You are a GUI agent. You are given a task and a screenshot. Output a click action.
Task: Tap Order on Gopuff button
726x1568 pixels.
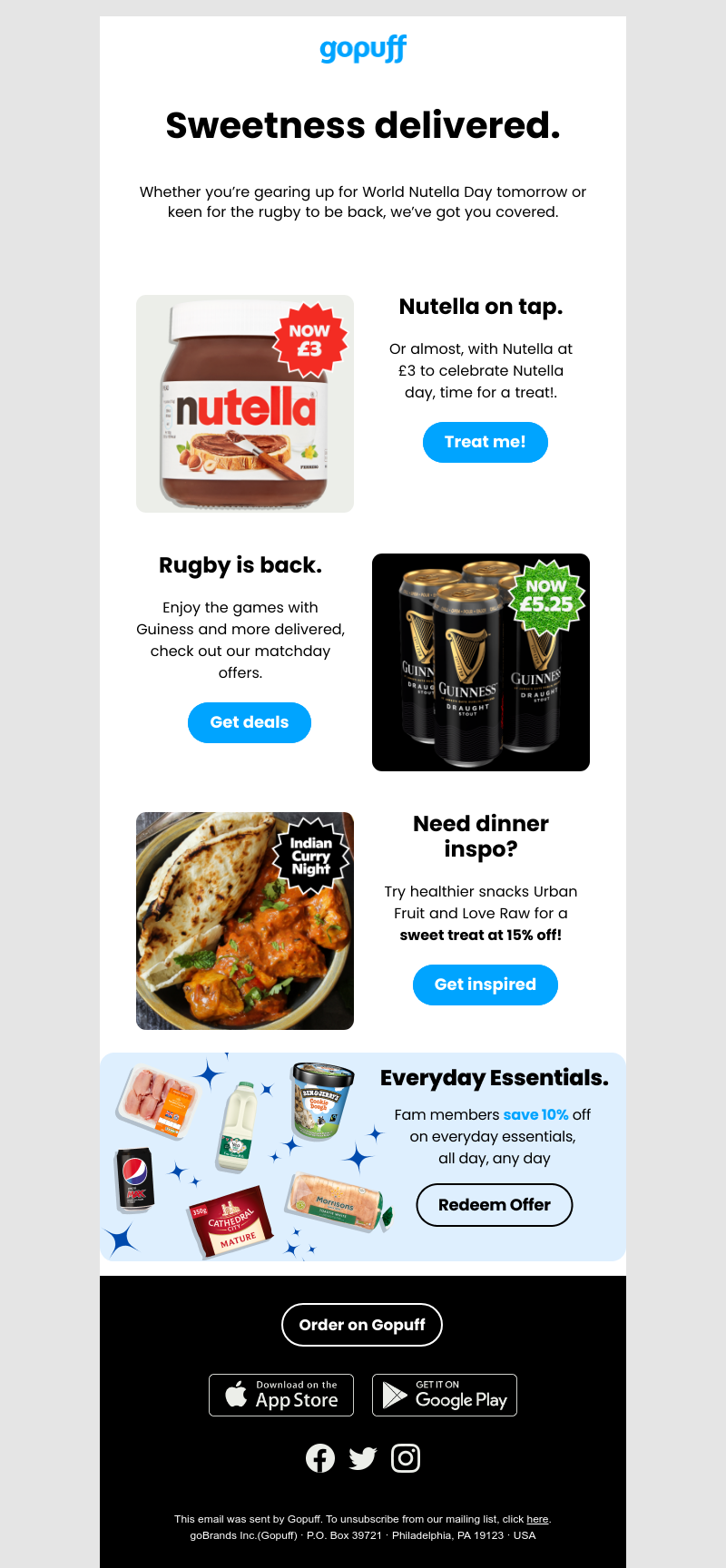(x=361, y=1325)
